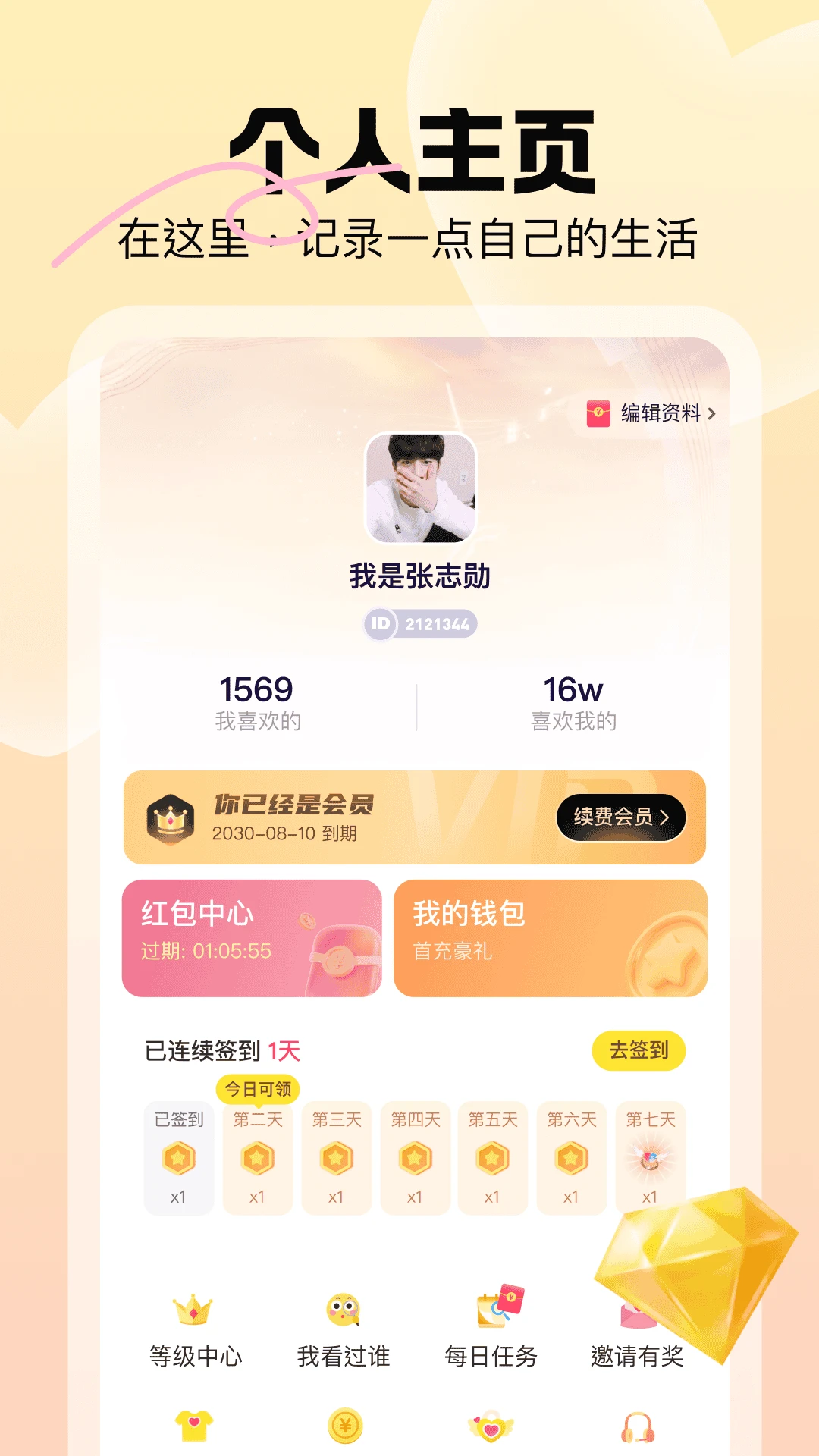Viewport: 819px width, 1456px height.
Task: Copy the ID 2121344 pill
Action: pyautogui.click(x=419, y=623)
